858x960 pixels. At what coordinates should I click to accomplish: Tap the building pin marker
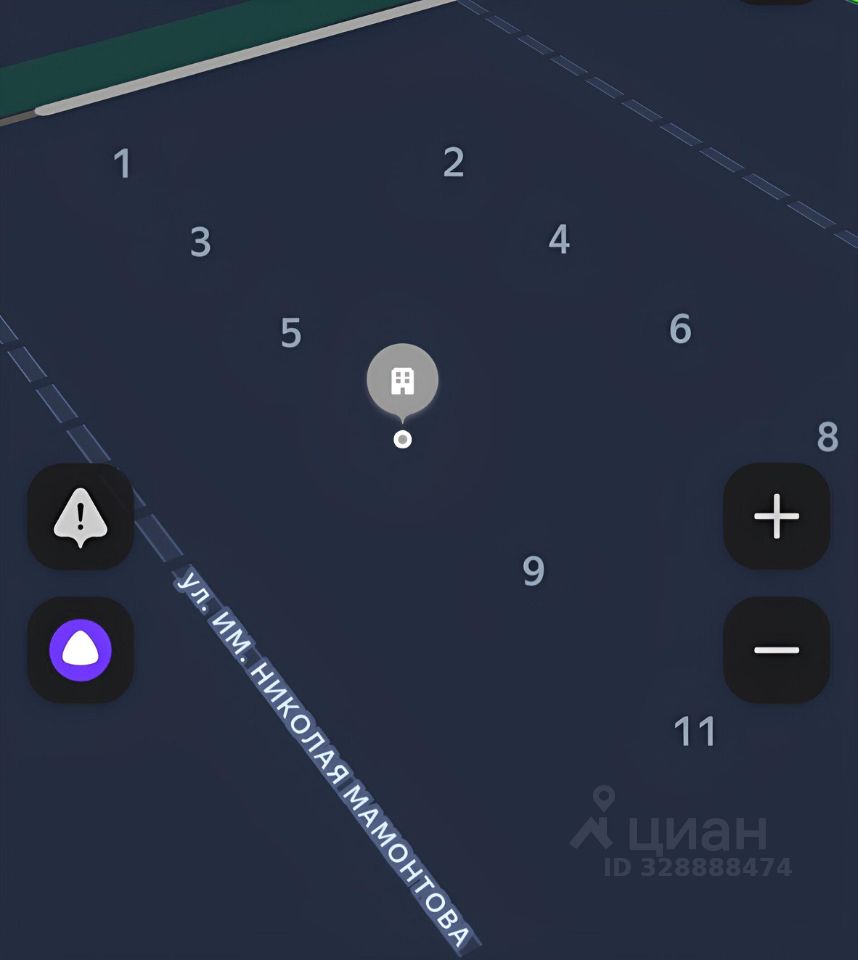click(x=402, y=381)
